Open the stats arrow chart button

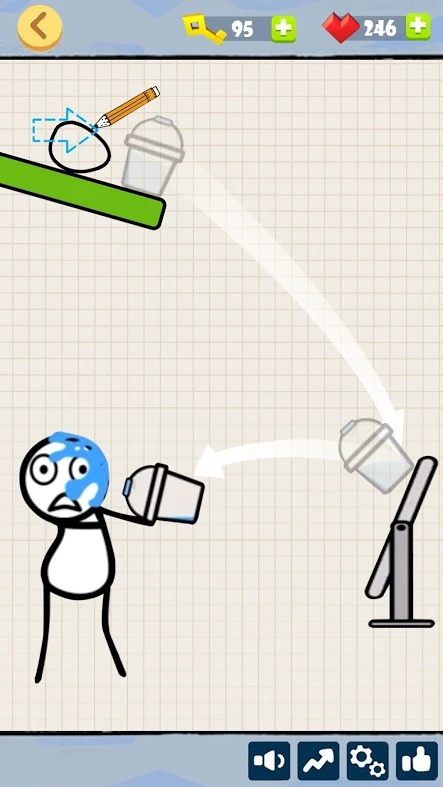318,761
